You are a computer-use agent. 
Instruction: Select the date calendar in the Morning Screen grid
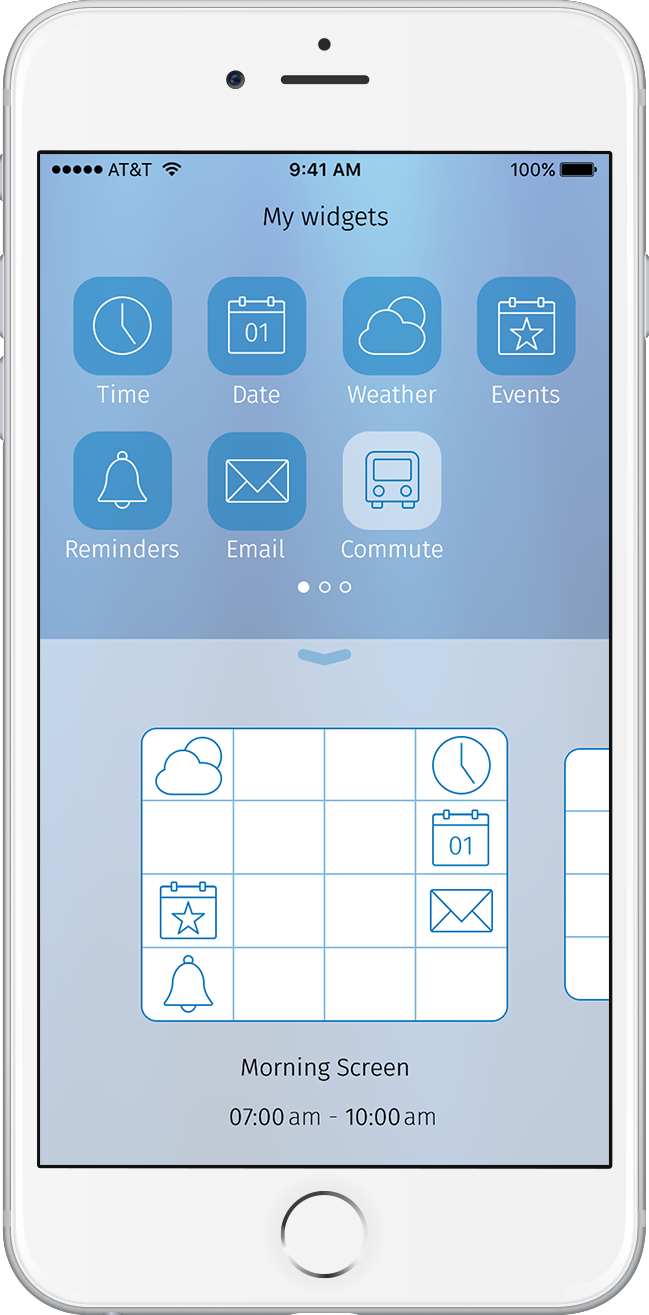point(461,838)
